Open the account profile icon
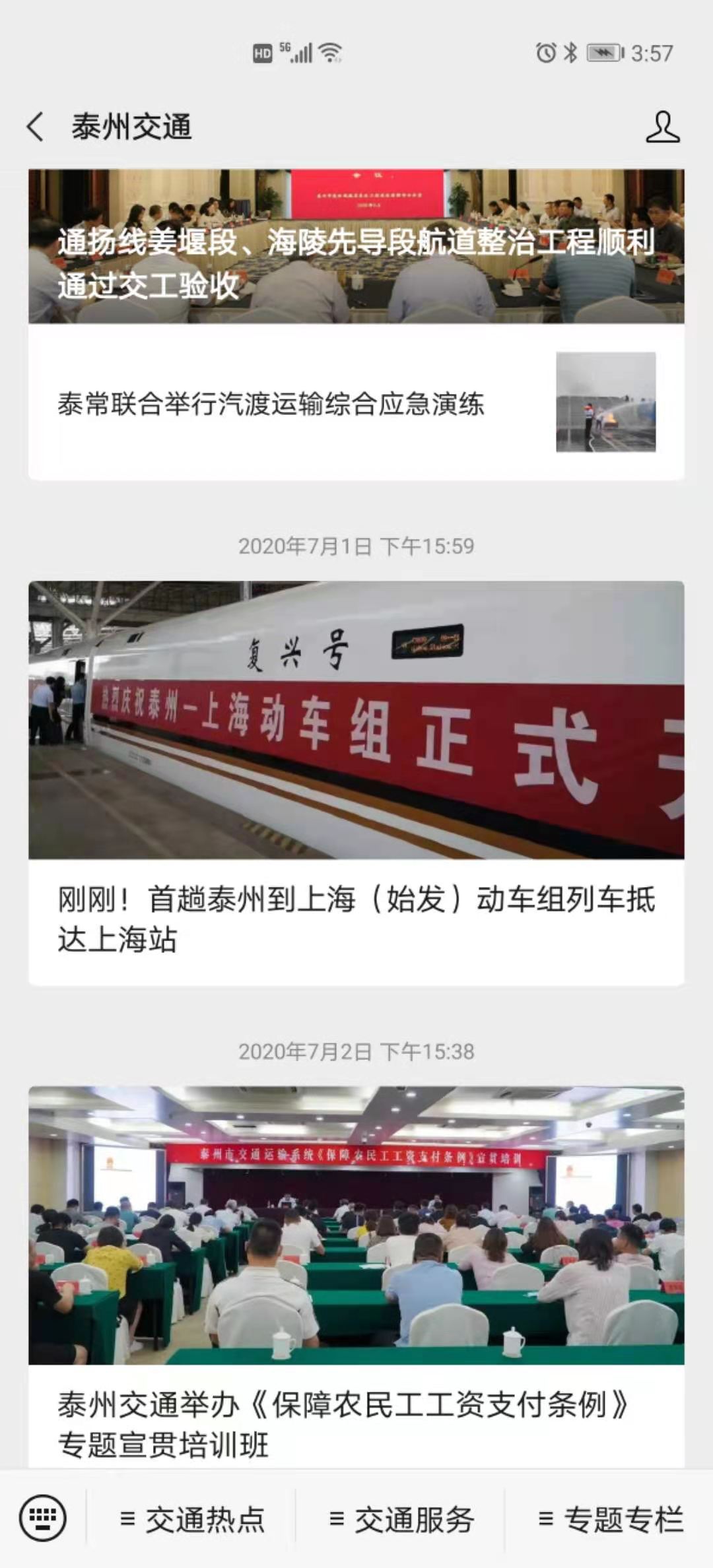 pyautogui.click(x=662, y=127)
